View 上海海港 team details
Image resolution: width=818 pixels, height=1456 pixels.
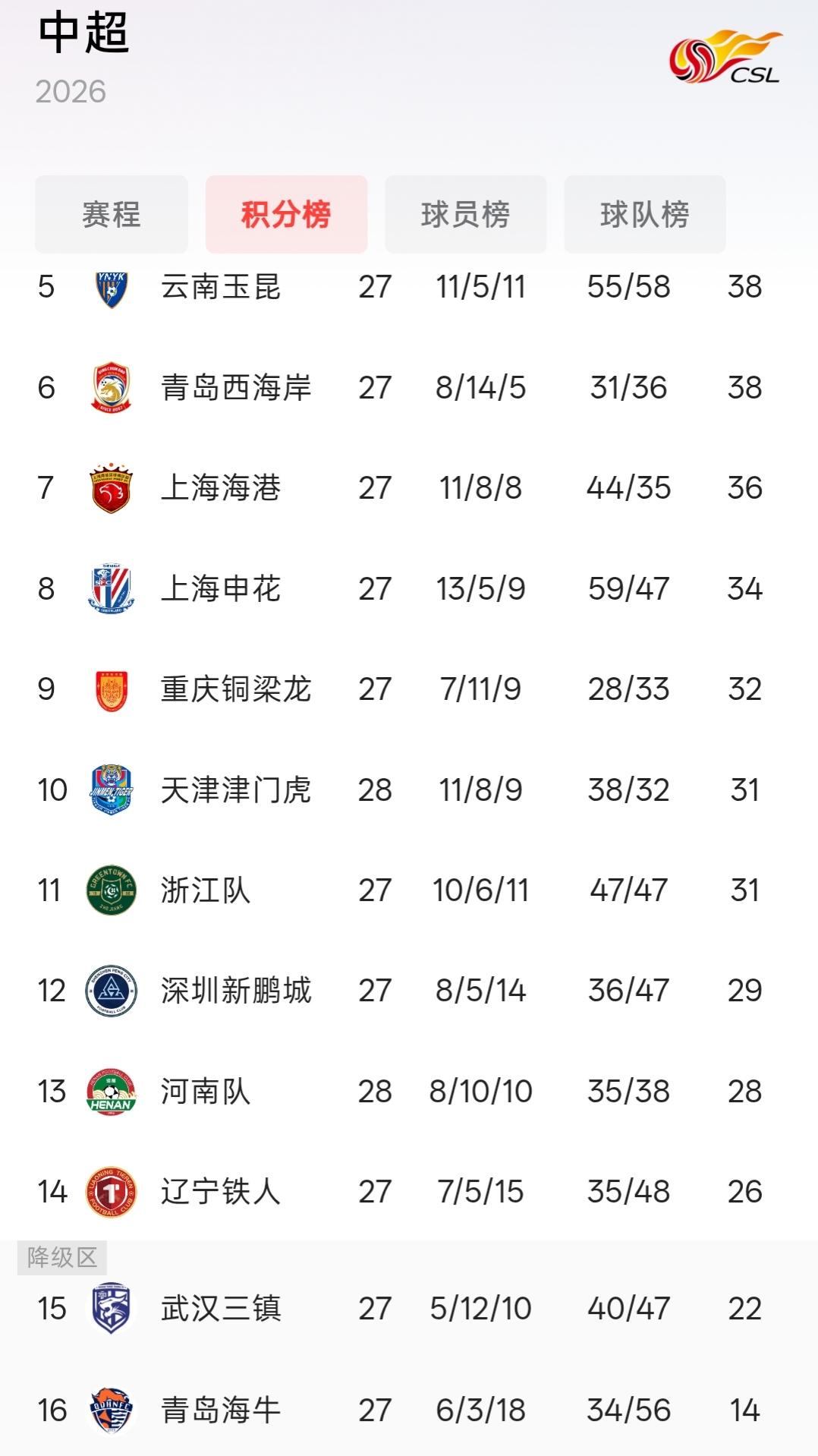(x=409, y=487)
